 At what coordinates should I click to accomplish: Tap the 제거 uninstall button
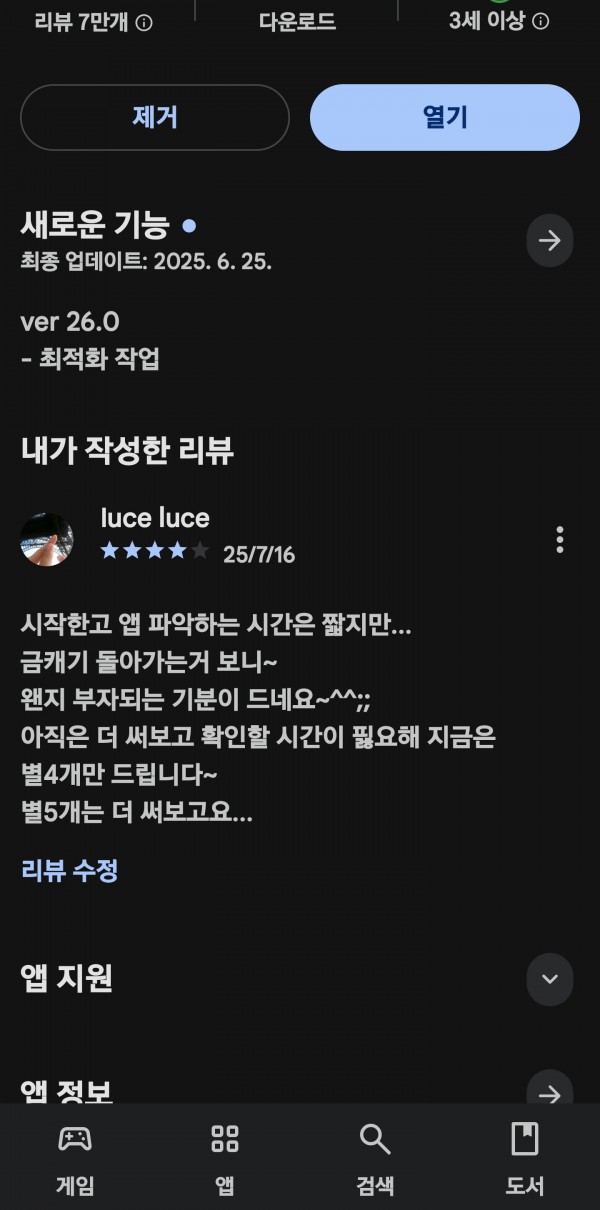[x=155, y=118]
